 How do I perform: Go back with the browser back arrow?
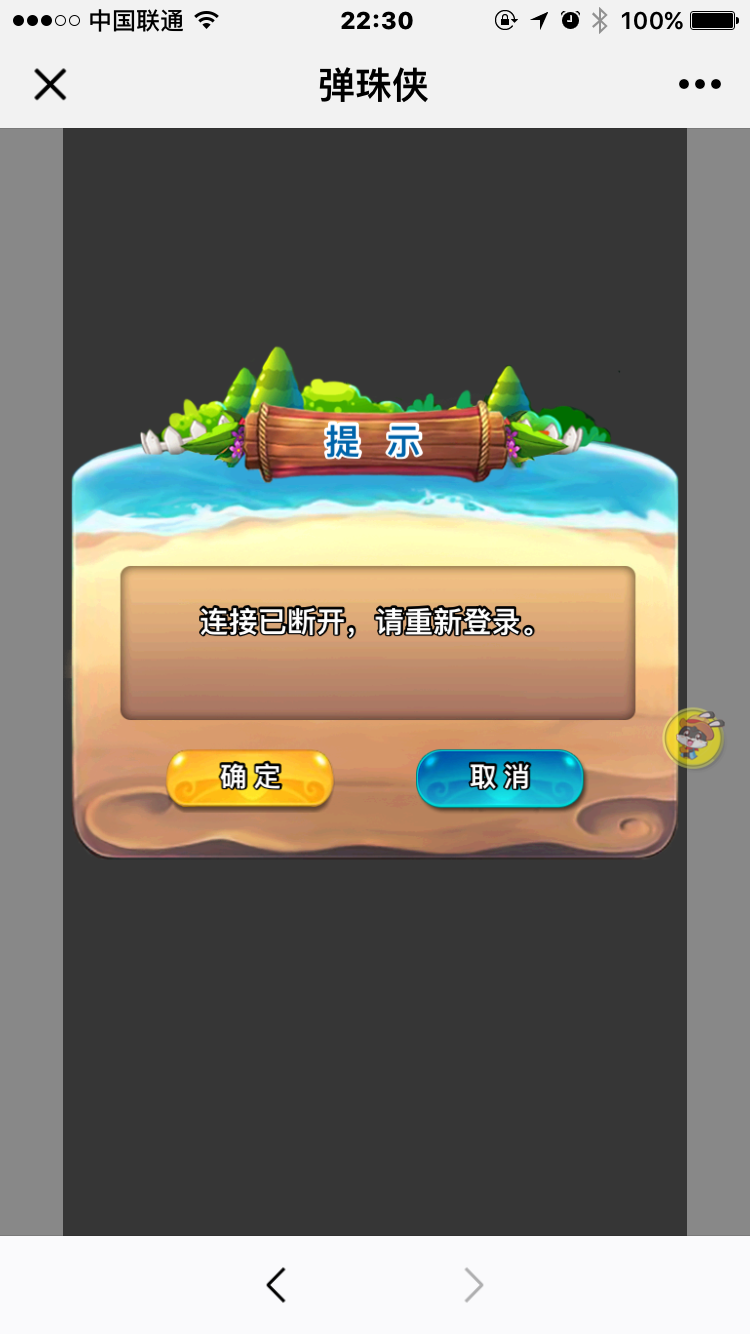click(277, 1285)
